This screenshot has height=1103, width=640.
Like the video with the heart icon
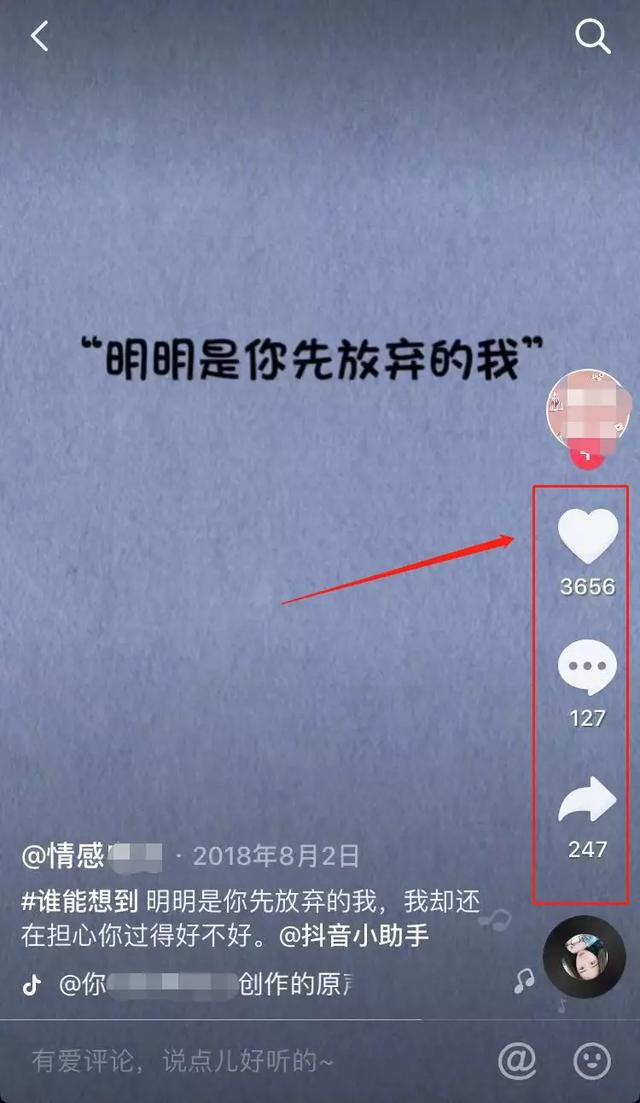[587, 537]
